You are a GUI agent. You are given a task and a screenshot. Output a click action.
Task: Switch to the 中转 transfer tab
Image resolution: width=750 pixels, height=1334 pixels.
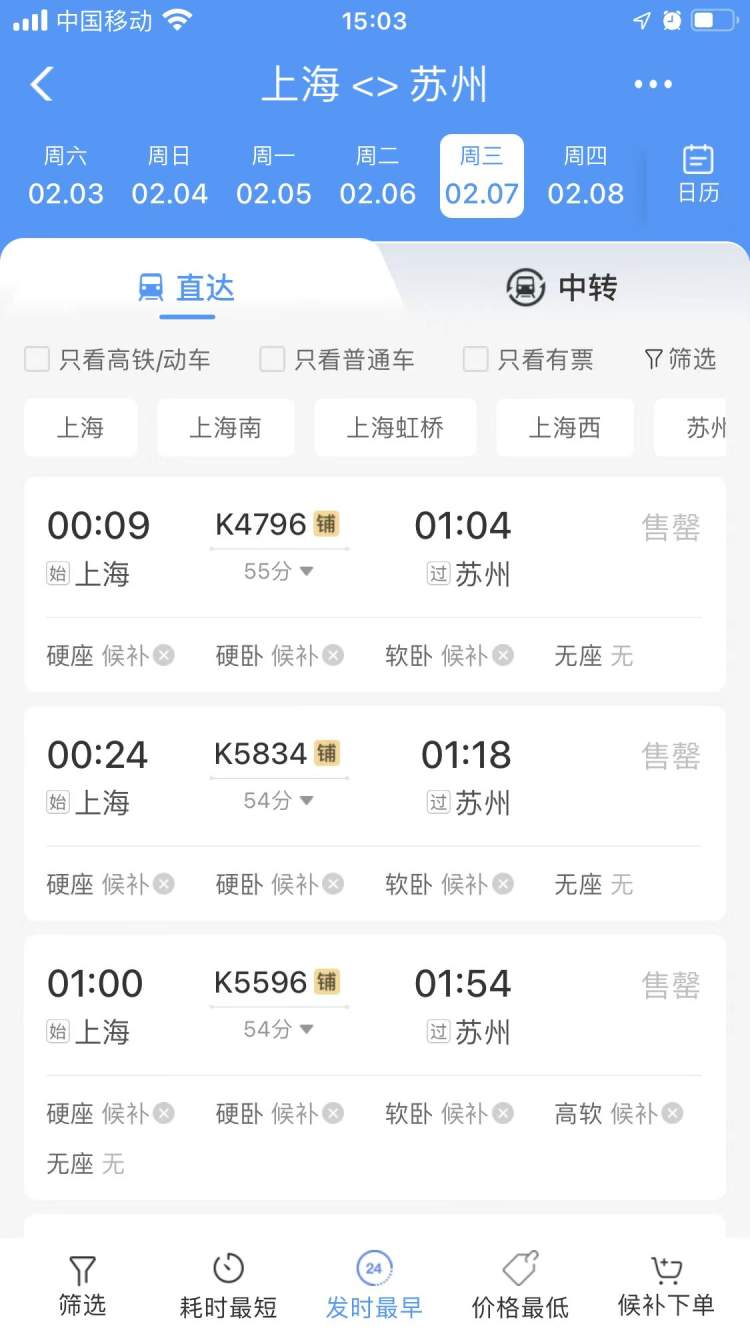[x=562, y=288]
